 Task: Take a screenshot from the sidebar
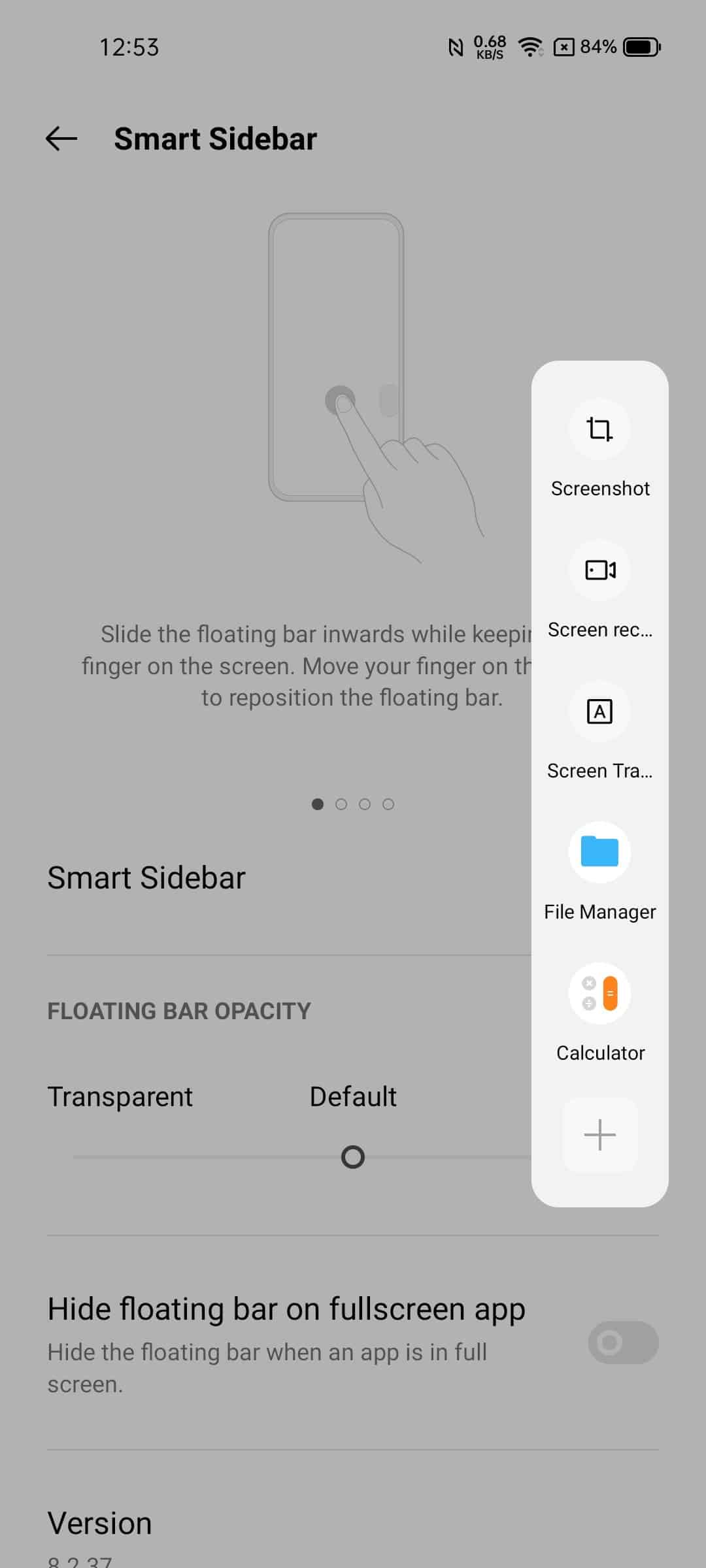point(600,449)
